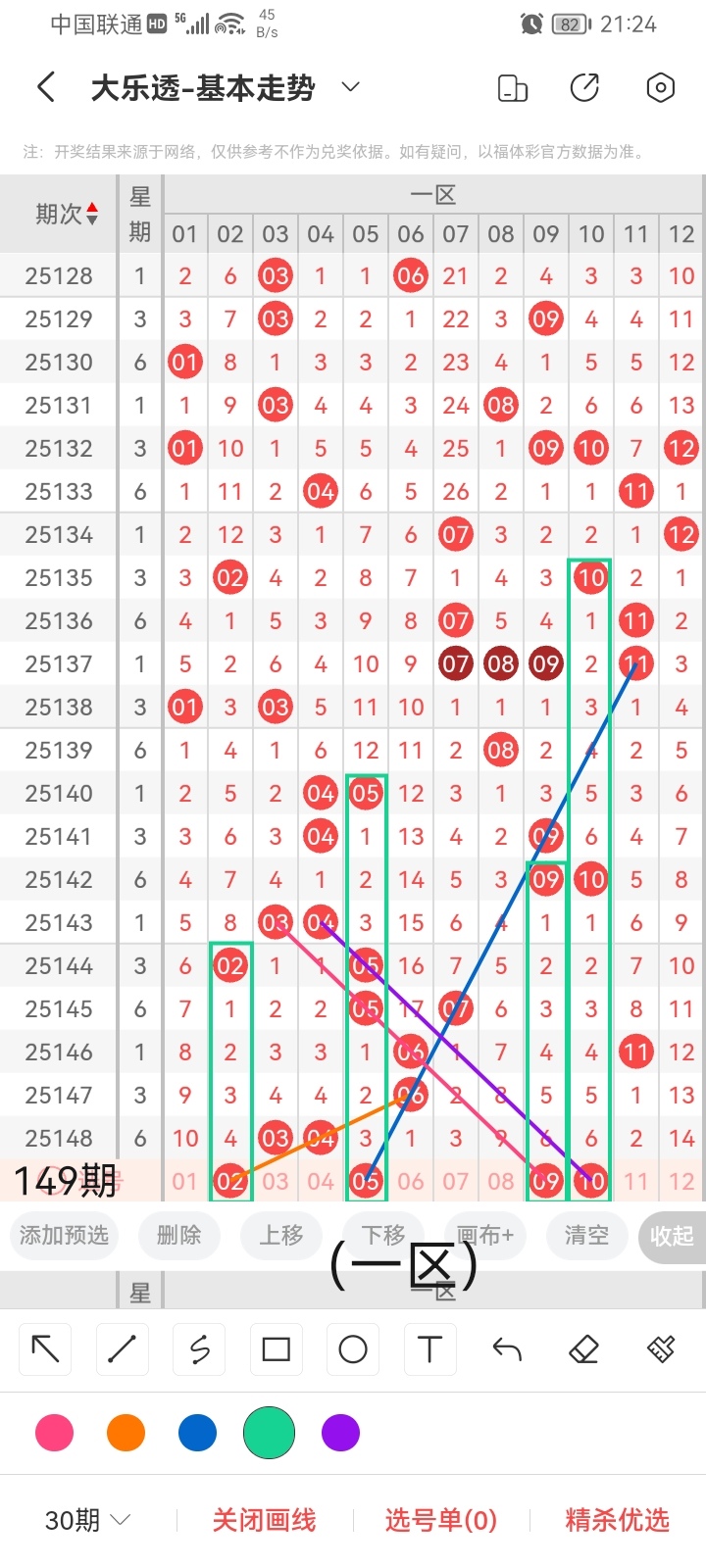Tap 删除 button
Screen dimensions: 706x1568
click(178, 1236)
